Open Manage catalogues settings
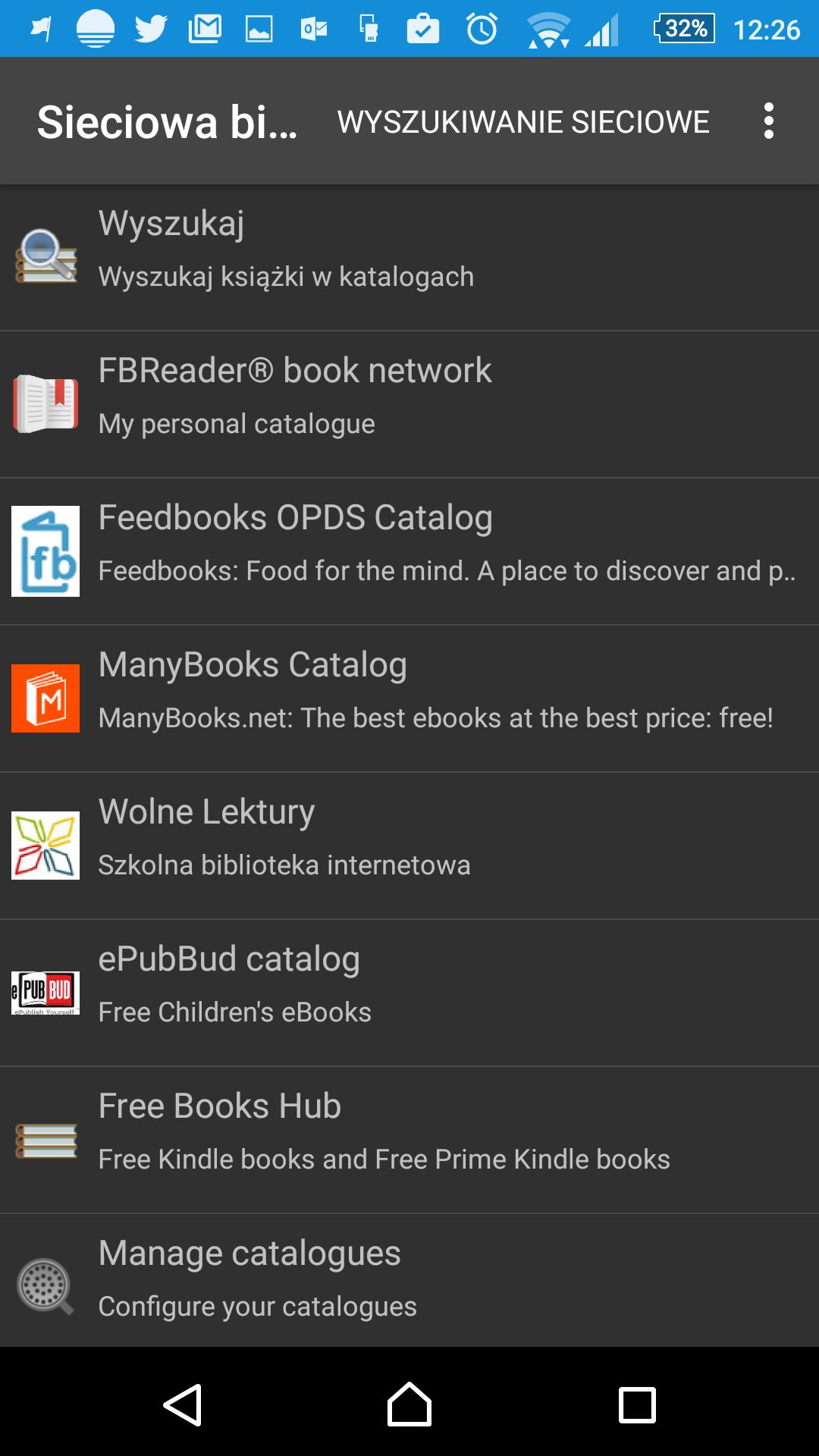This screenshot has height=1456, width=819. point(409,1281)
